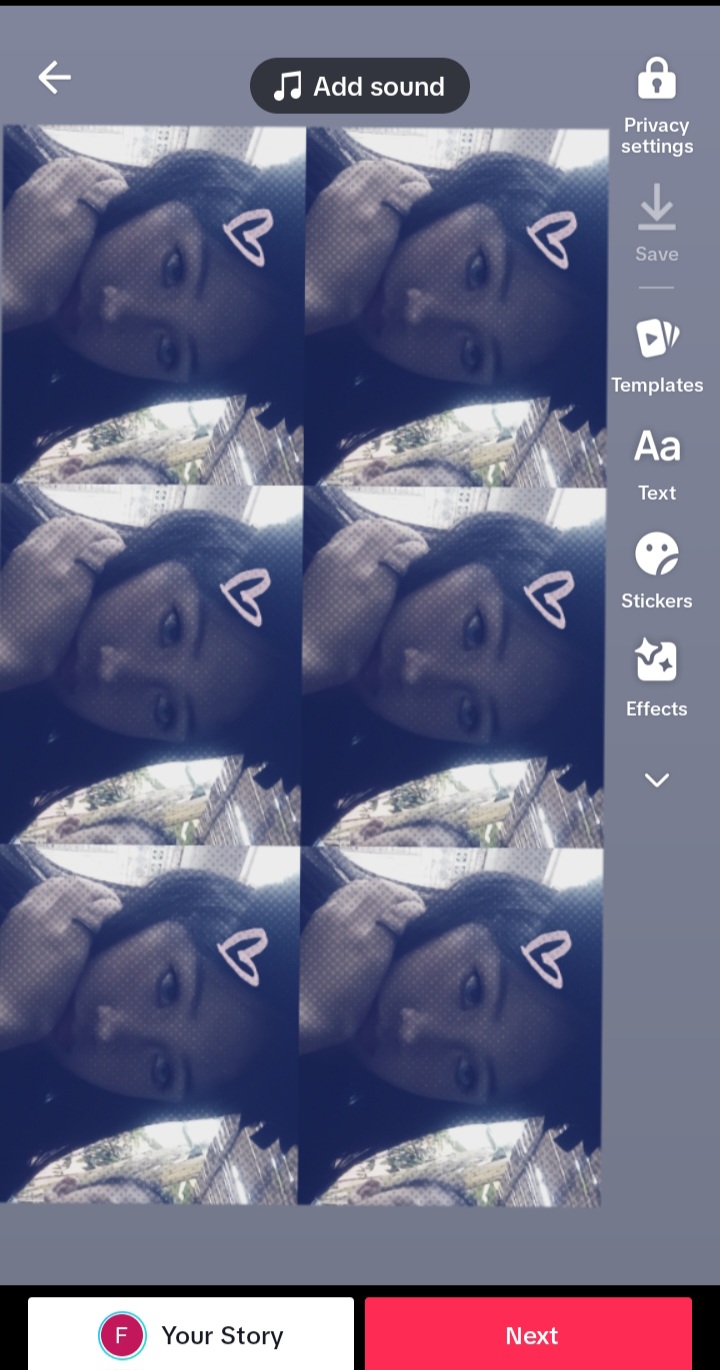
Task: Continue with the Next button
Action: tap(529, 1335)
